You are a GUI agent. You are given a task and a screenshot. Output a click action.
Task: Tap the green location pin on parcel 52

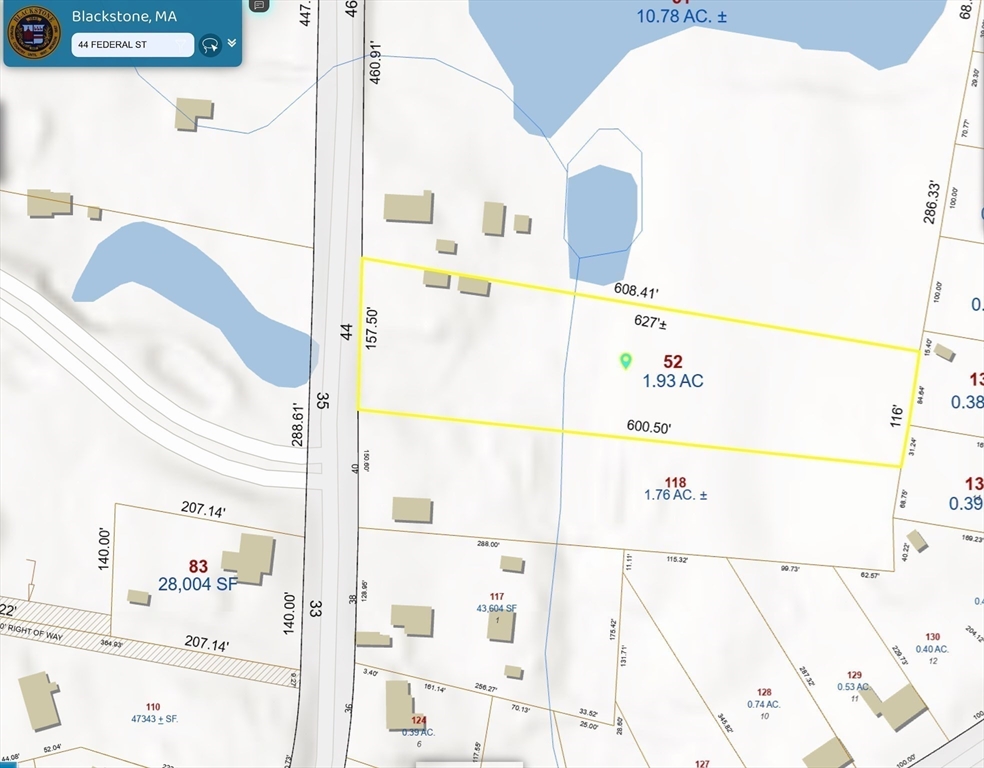coord(627,360)
